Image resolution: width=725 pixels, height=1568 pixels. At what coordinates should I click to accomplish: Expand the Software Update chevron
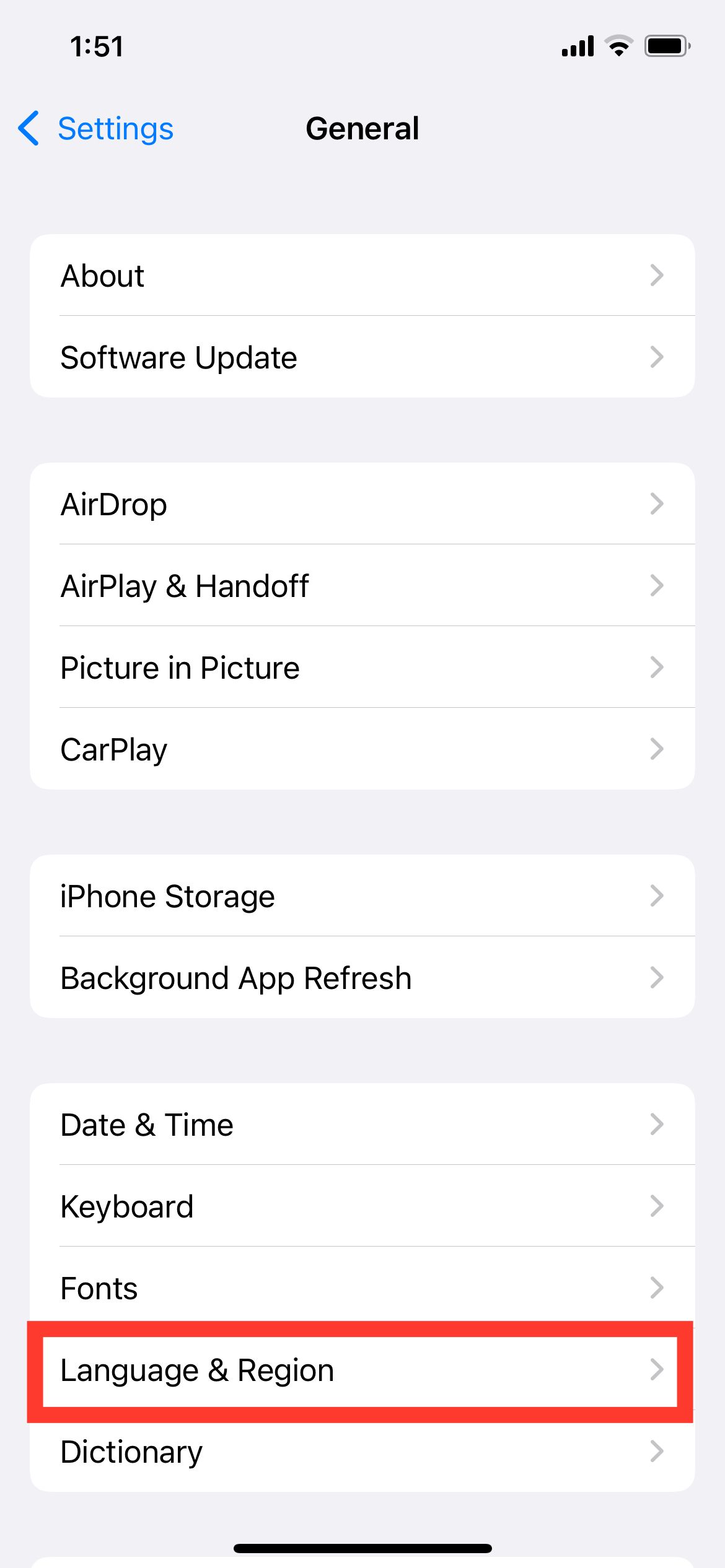click(x=657, y=357)
